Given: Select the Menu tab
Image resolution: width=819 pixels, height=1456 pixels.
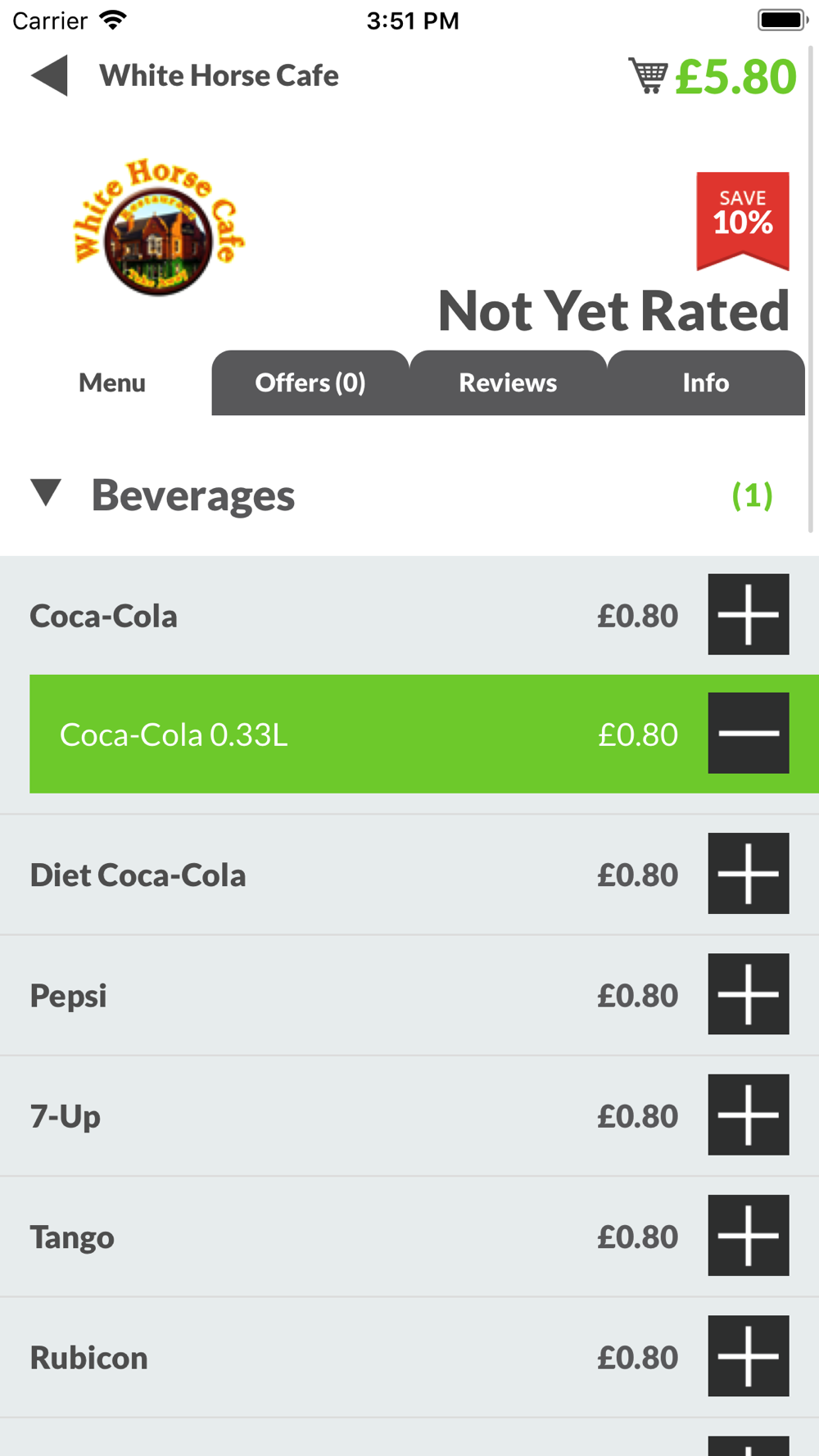Looking at the screenshot, I should (x=112, y=382).
